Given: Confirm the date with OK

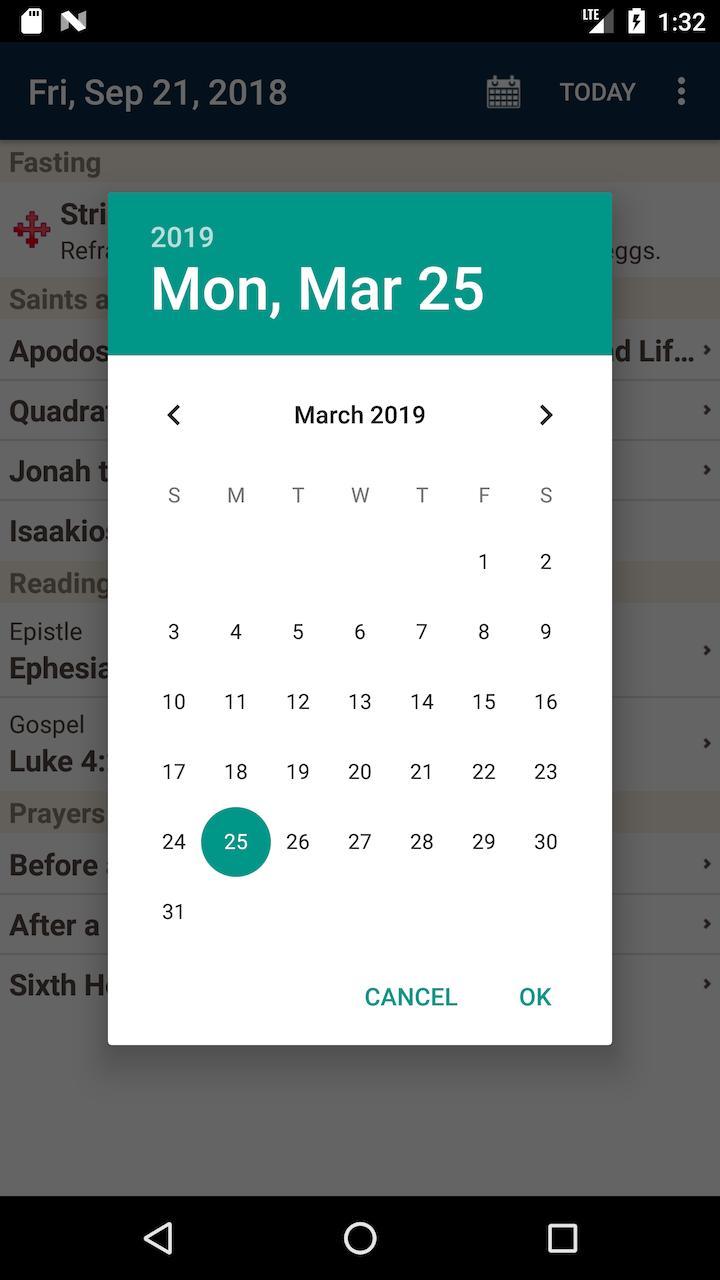Looking at the screenshot, I should tap(535, 997).
